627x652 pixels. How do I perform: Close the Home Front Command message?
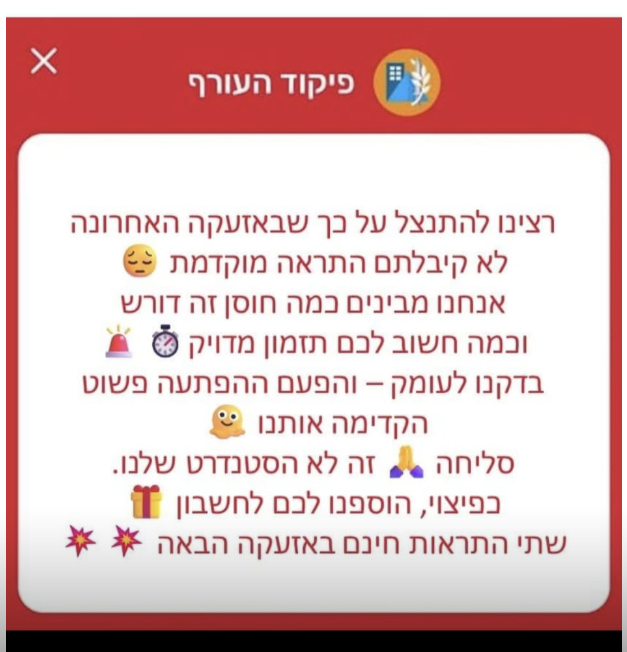(x=44, y=62)
